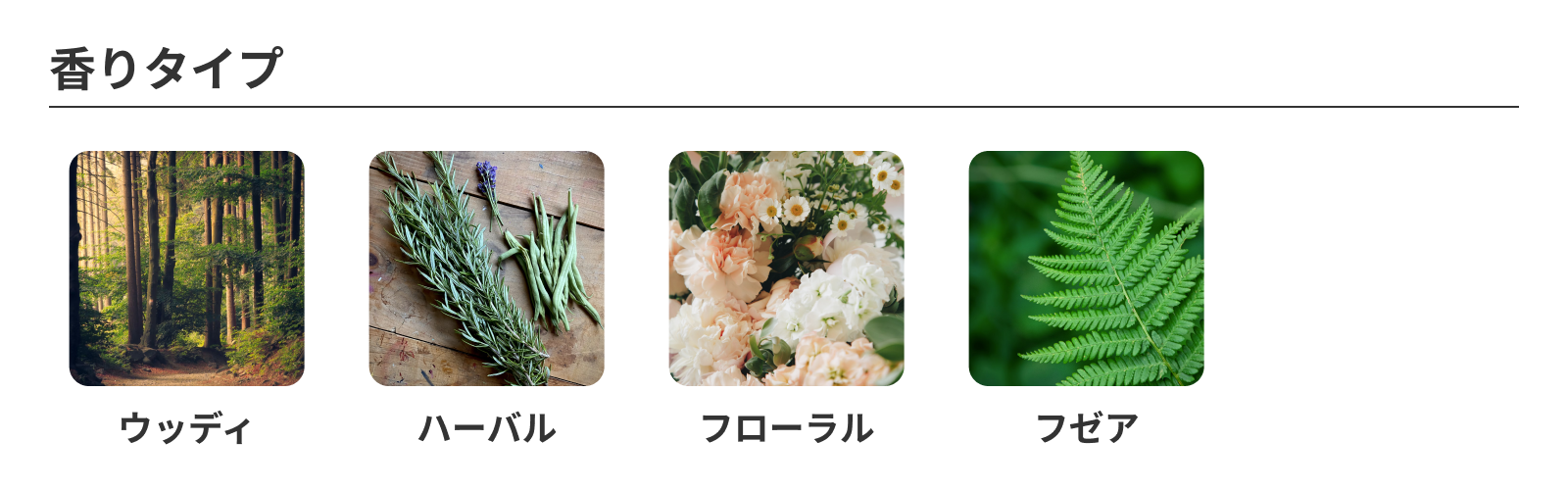Open the ウッディ scent type tile
1568x490 pixels.
(x=186, y=269)
